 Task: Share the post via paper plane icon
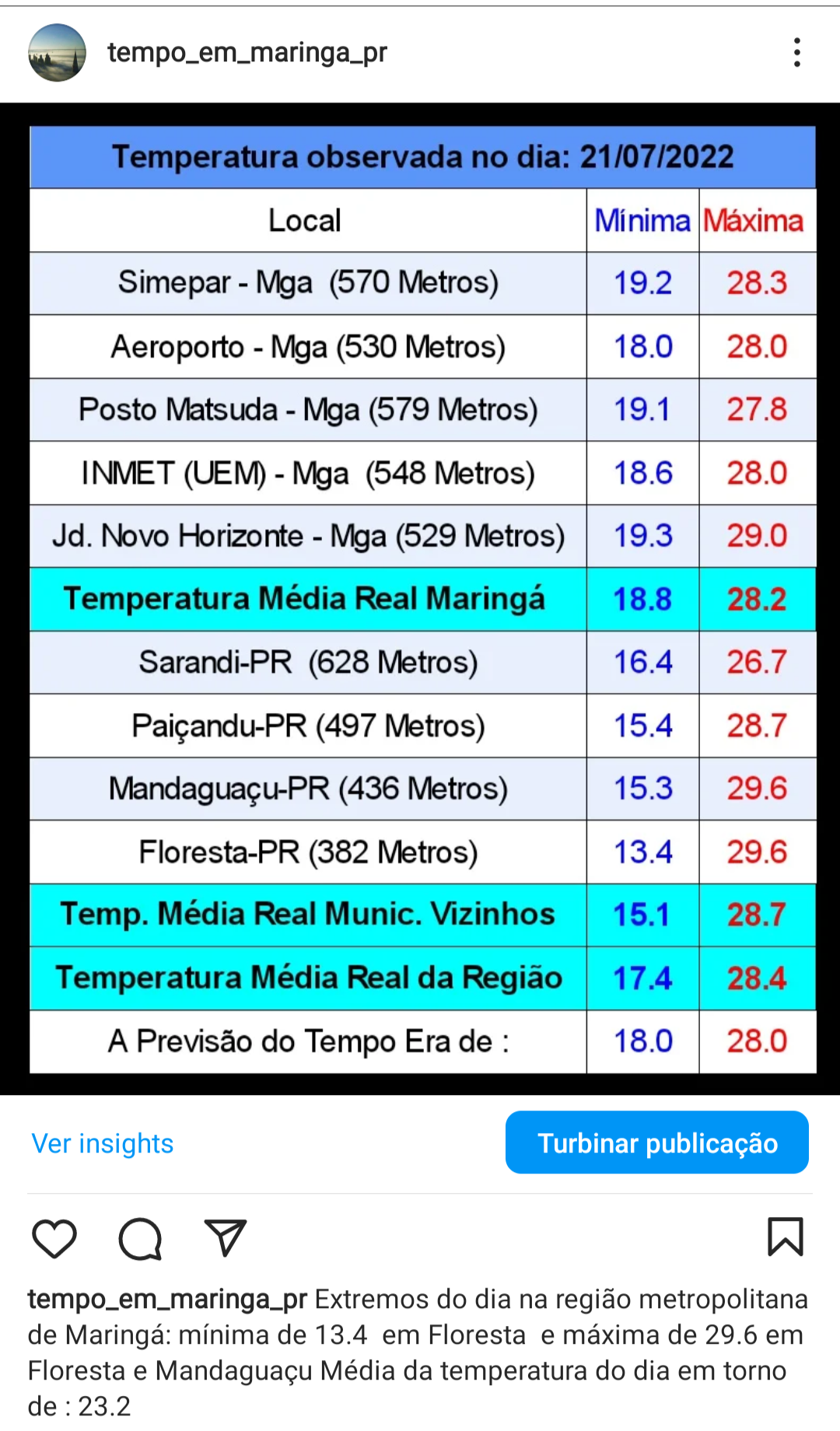226,1237
